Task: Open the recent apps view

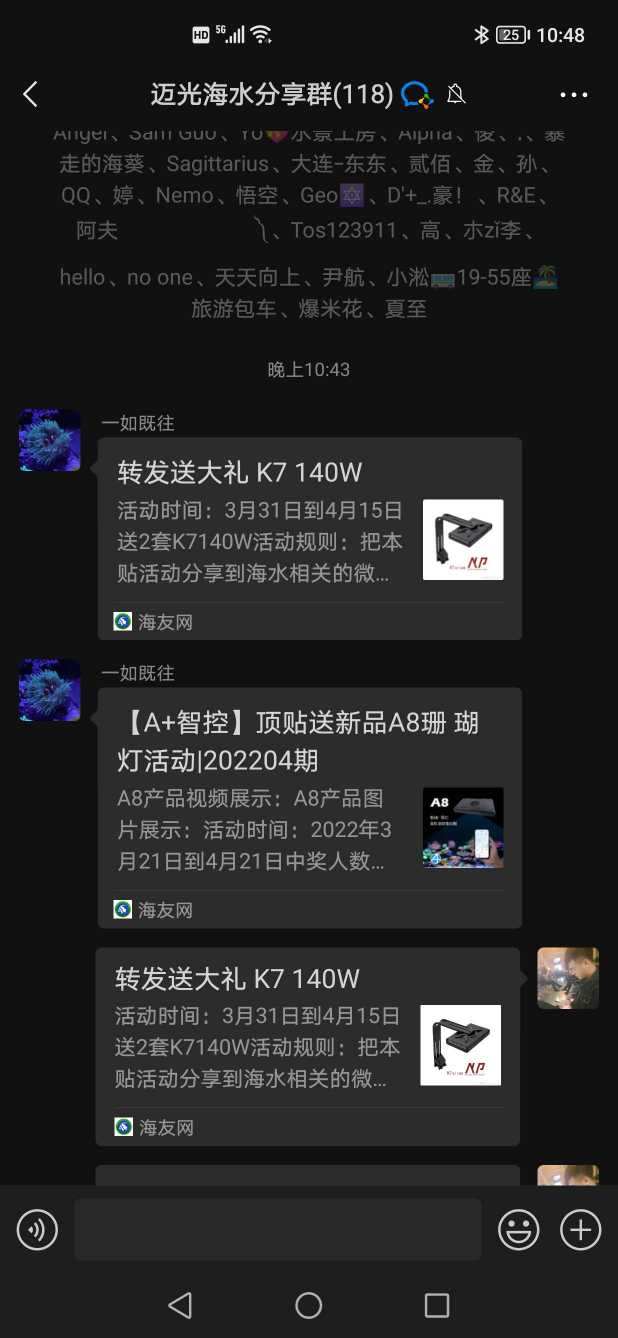Action: (x=437, y=1305)
